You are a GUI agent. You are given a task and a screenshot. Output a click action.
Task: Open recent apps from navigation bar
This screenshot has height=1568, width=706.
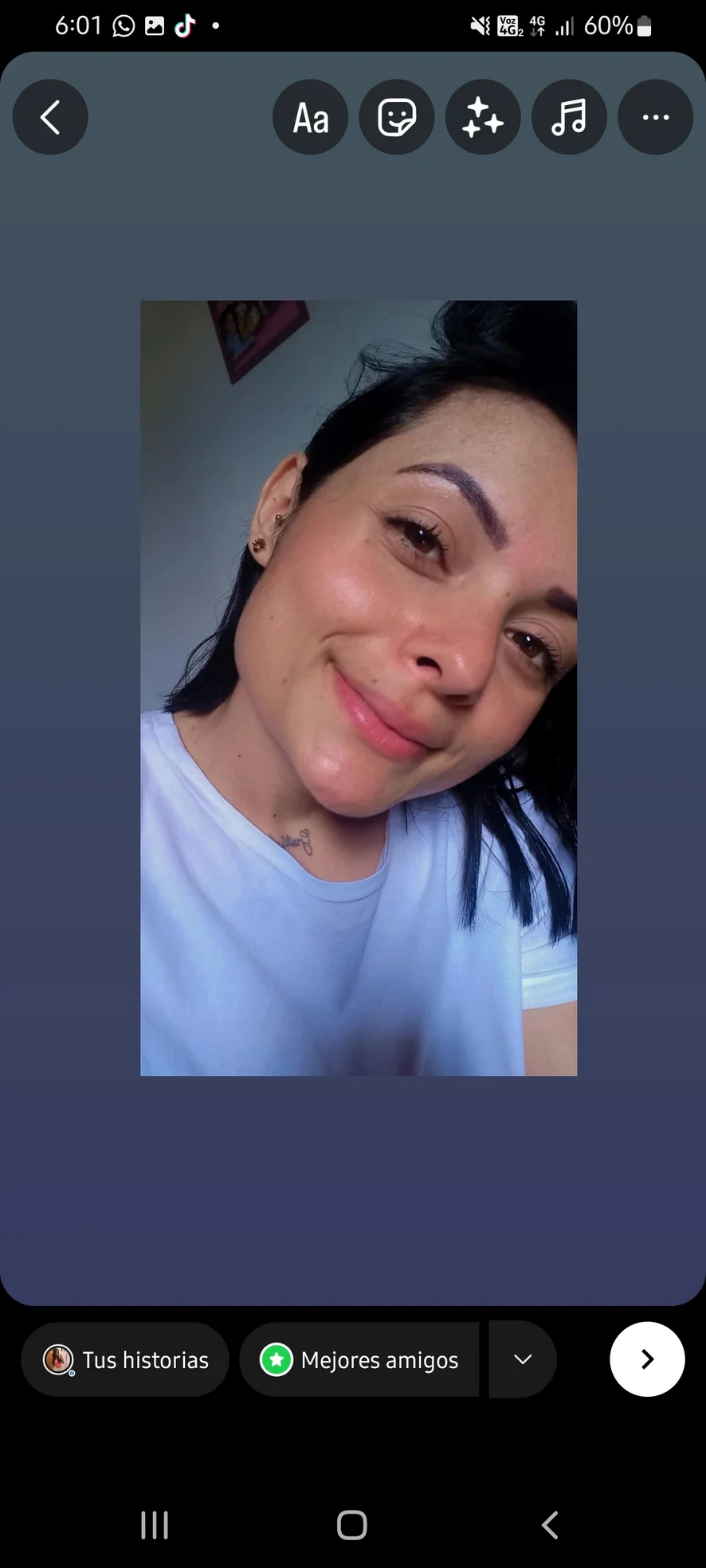[x=155, y=1525]
